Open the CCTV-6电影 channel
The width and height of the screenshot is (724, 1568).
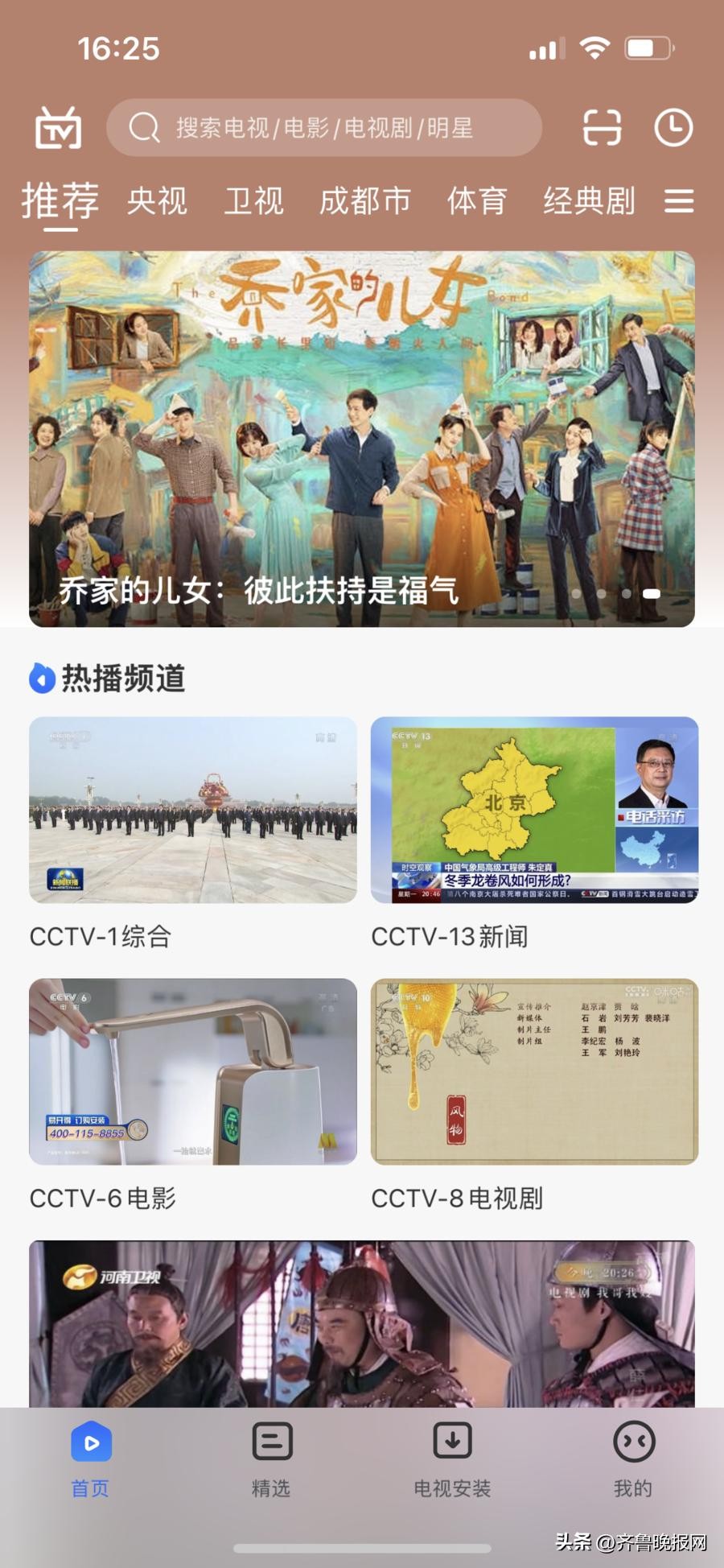(x=193, y=1071)
